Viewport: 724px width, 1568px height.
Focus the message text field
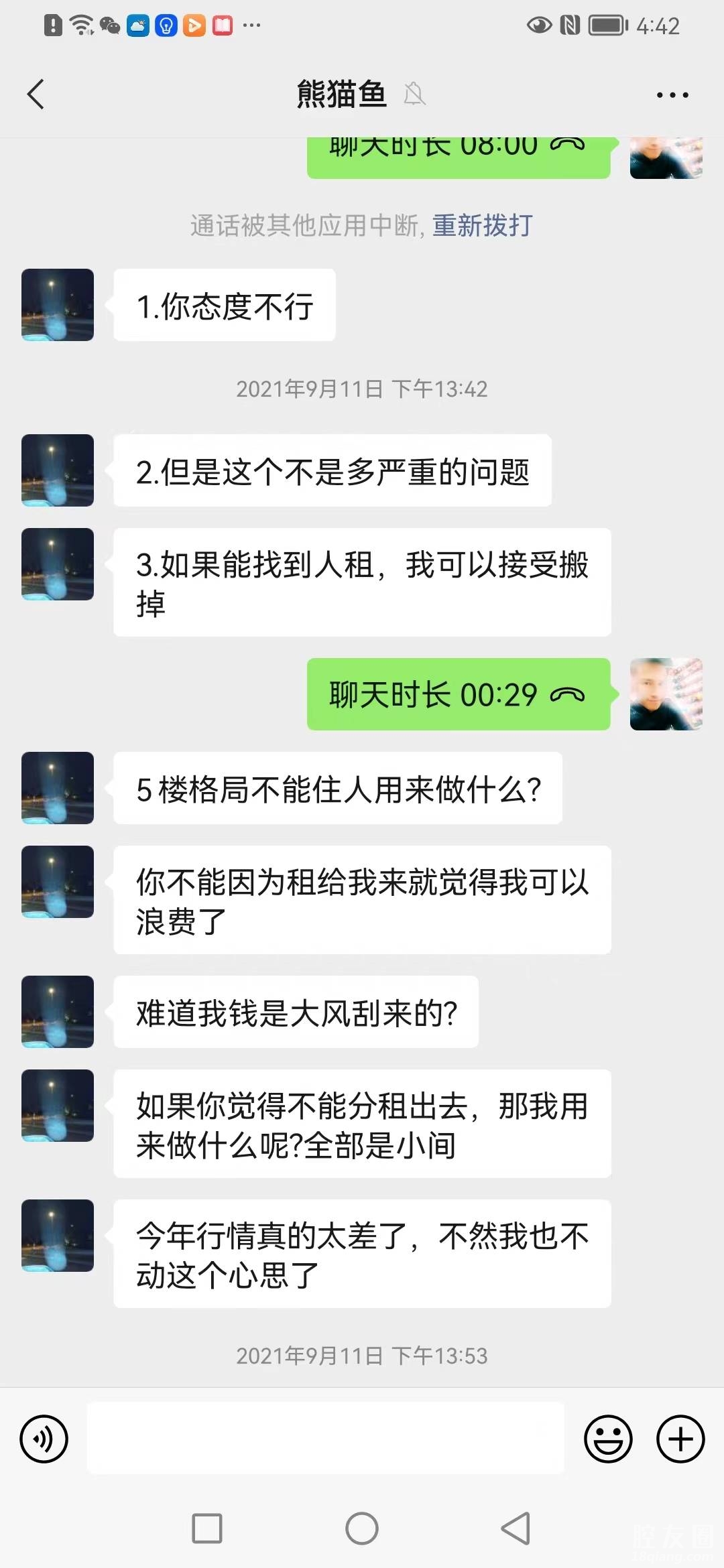(x=325, y=1439)
